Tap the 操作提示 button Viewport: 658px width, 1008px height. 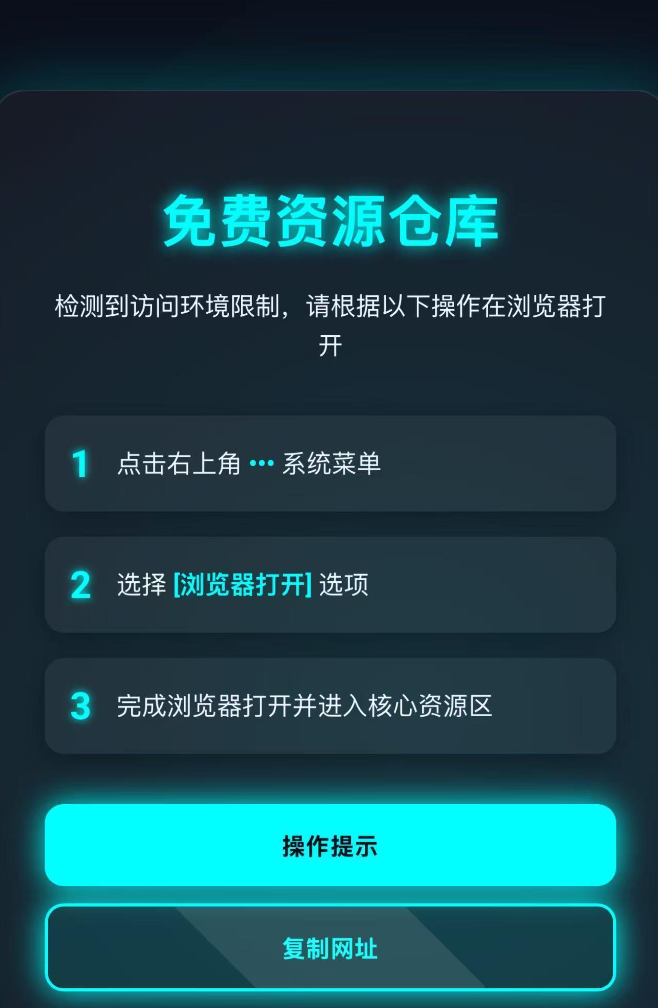(x=330, y=845)
